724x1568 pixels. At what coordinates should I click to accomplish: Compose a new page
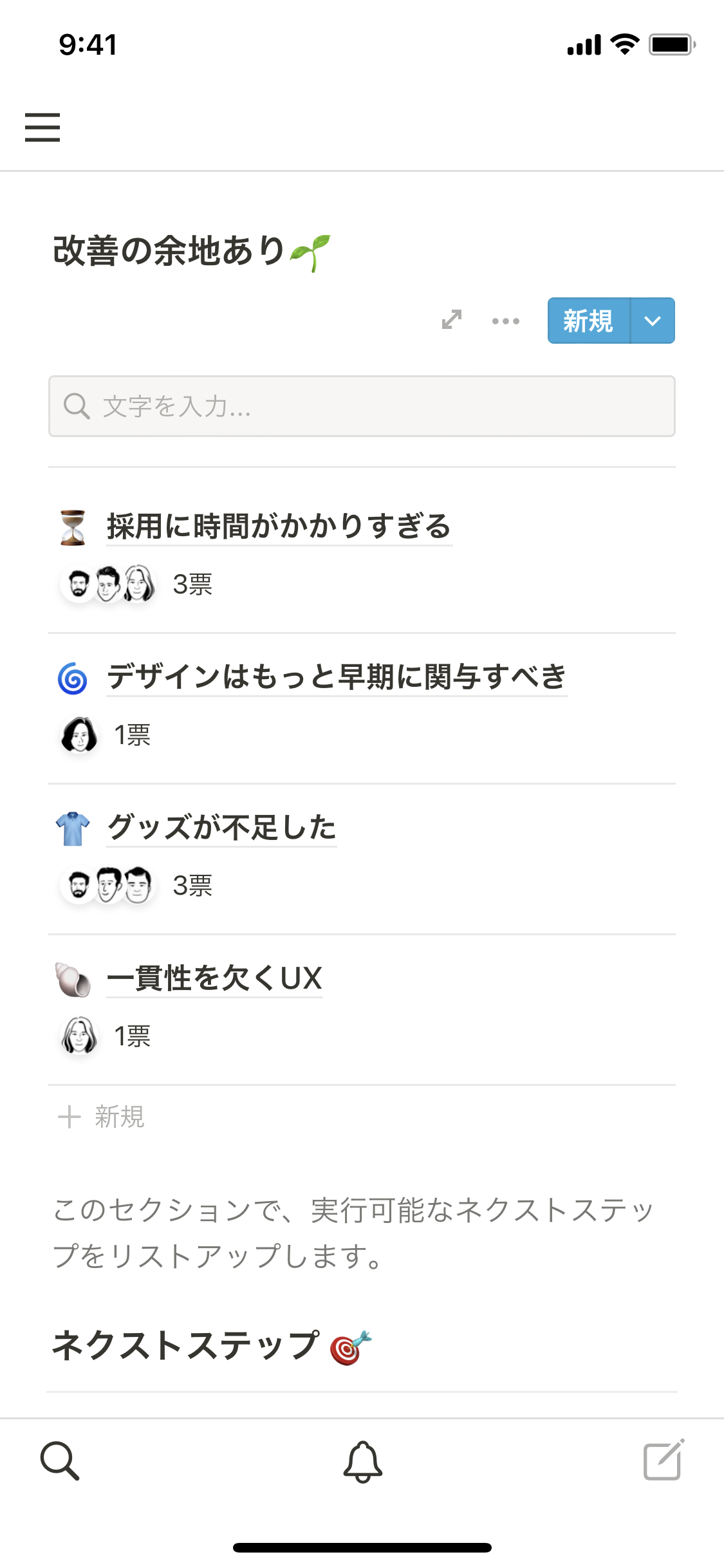[x=664, y=1460]
